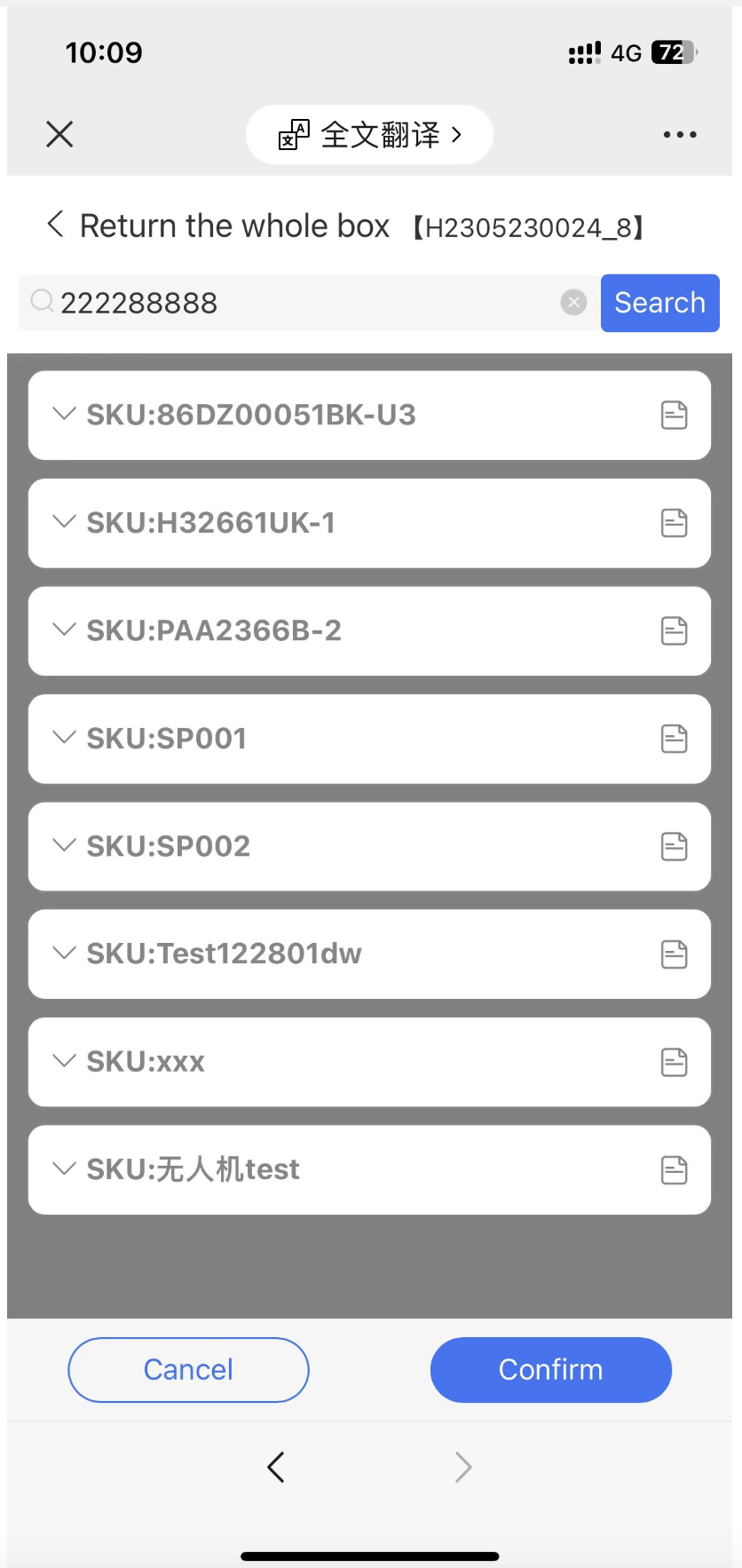Screen dimensions: 742x1568
Task: Close the in-app browser page
Action: pyautogui.click(x=59, y=134)
